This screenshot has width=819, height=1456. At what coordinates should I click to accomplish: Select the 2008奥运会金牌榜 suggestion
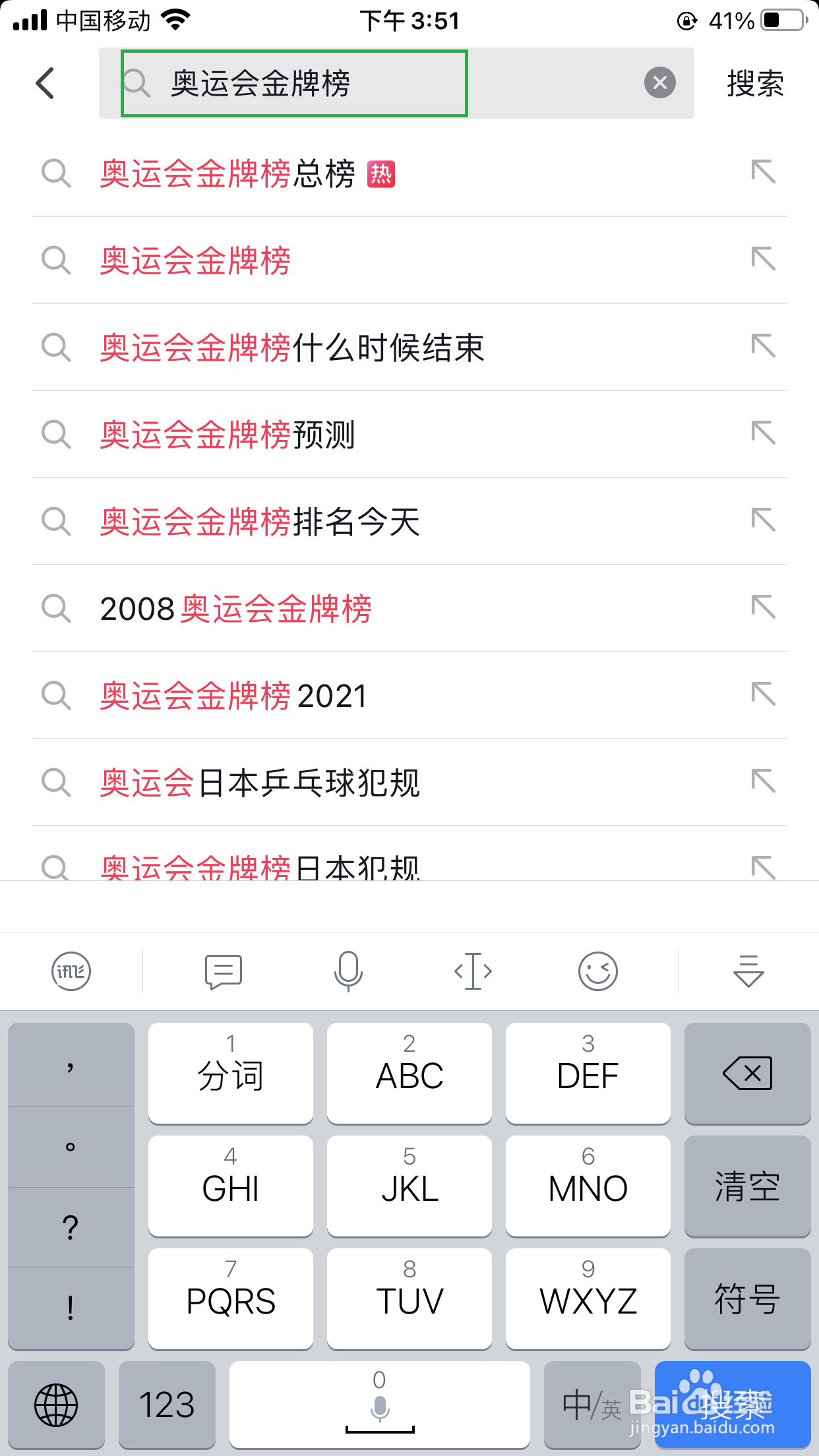coord(409,609)
